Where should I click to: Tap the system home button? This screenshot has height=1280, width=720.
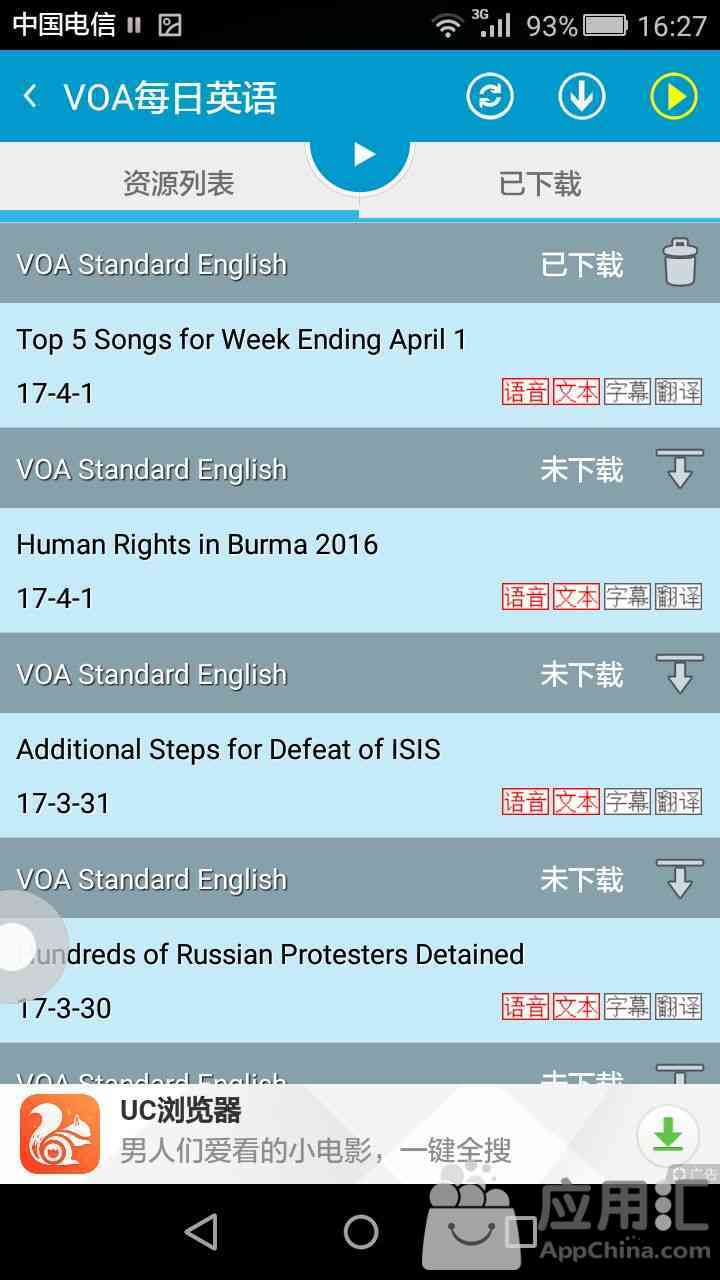pos(361,1232)
